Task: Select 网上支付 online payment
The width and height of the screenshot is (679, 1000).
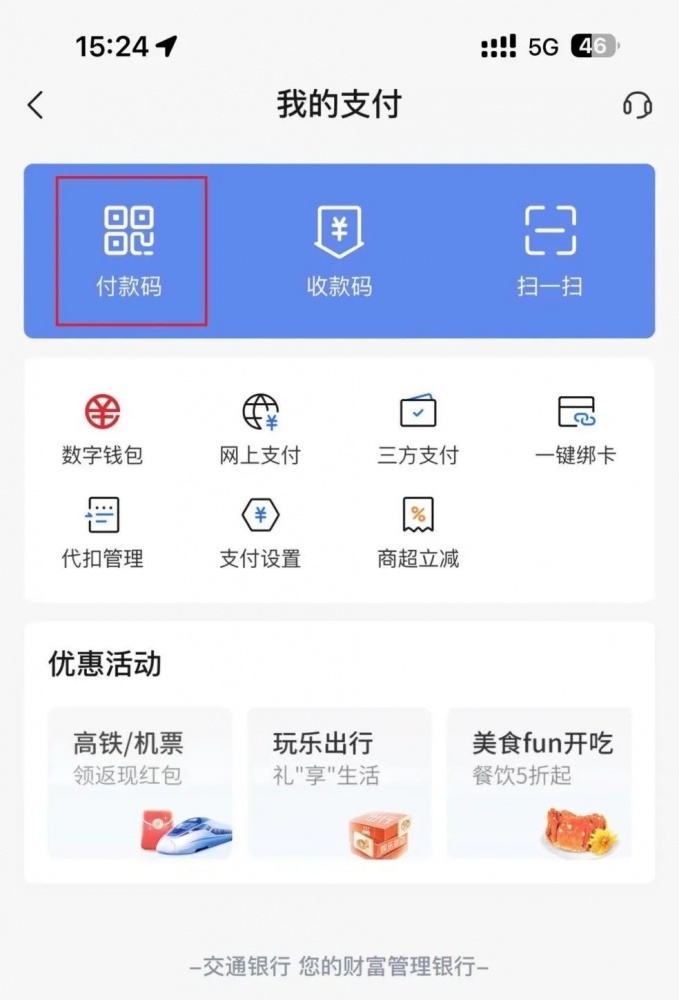Action: tap(260, 430)
